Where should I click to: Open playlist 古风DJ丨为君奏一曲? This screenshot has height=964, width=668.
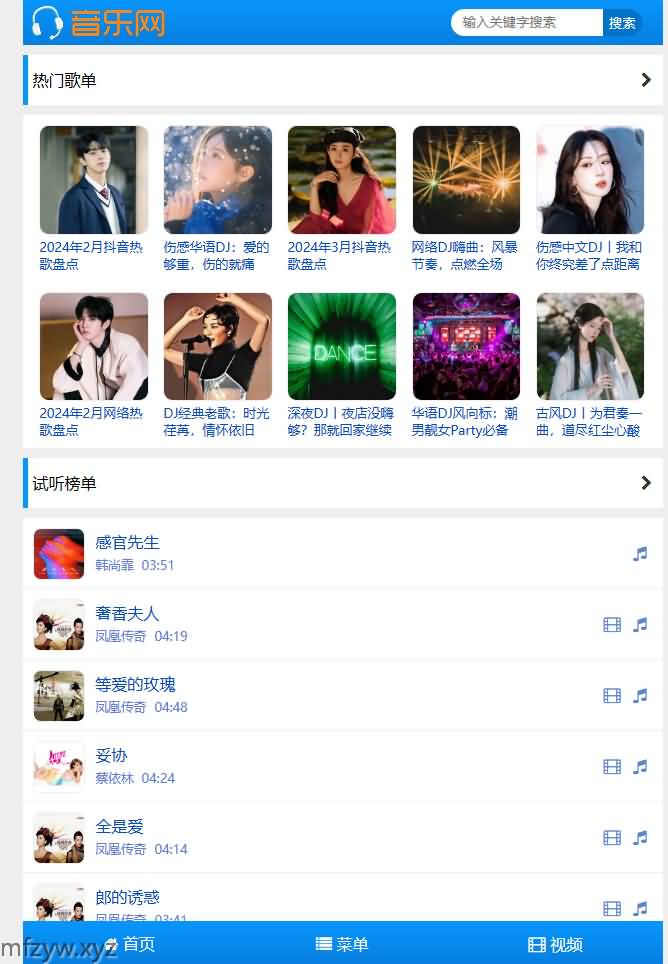tap(589, 347)
